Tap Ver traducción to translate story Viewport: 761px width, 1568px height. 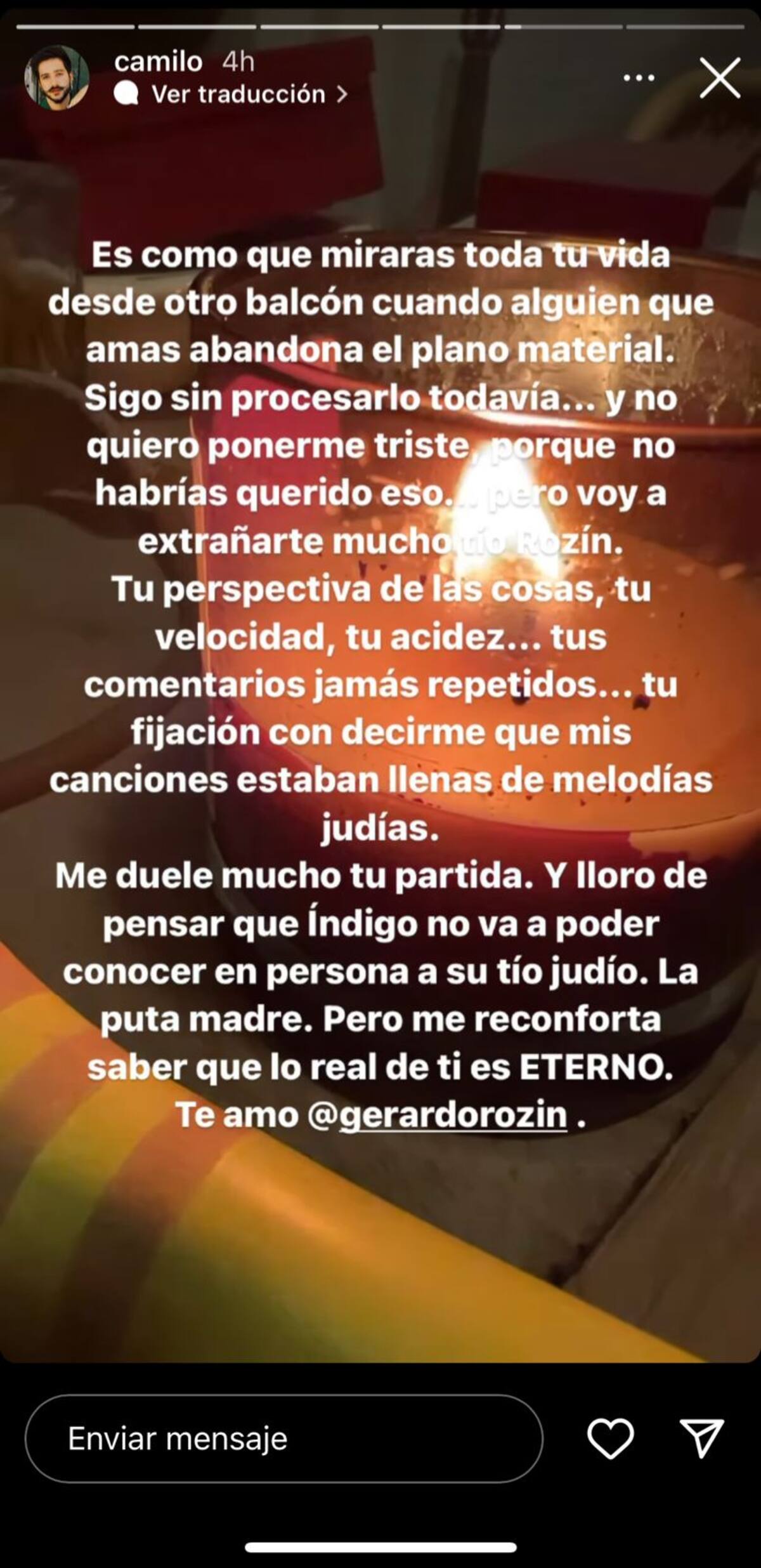[x=238, y=95]
